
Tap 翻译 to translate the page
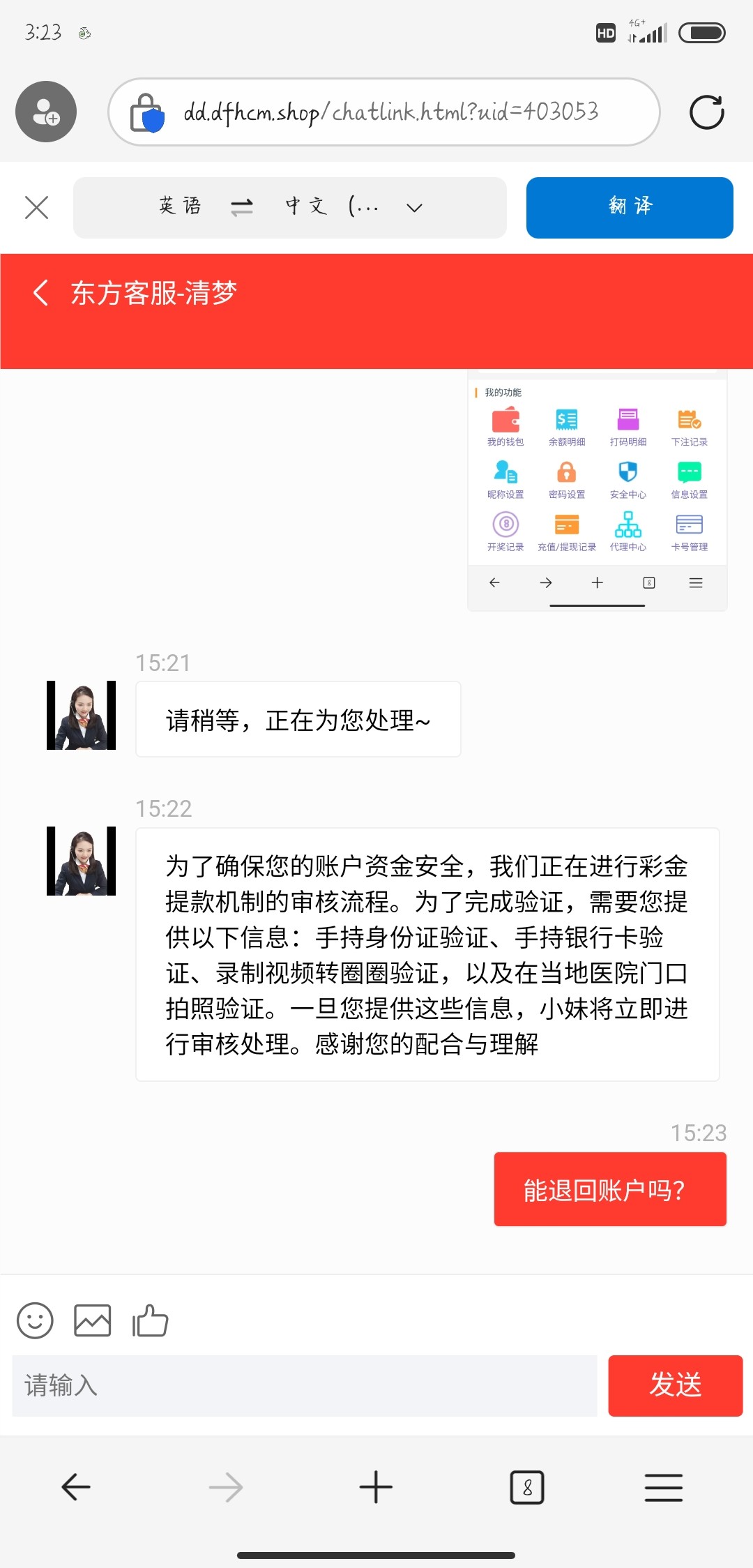click(629, 206)
